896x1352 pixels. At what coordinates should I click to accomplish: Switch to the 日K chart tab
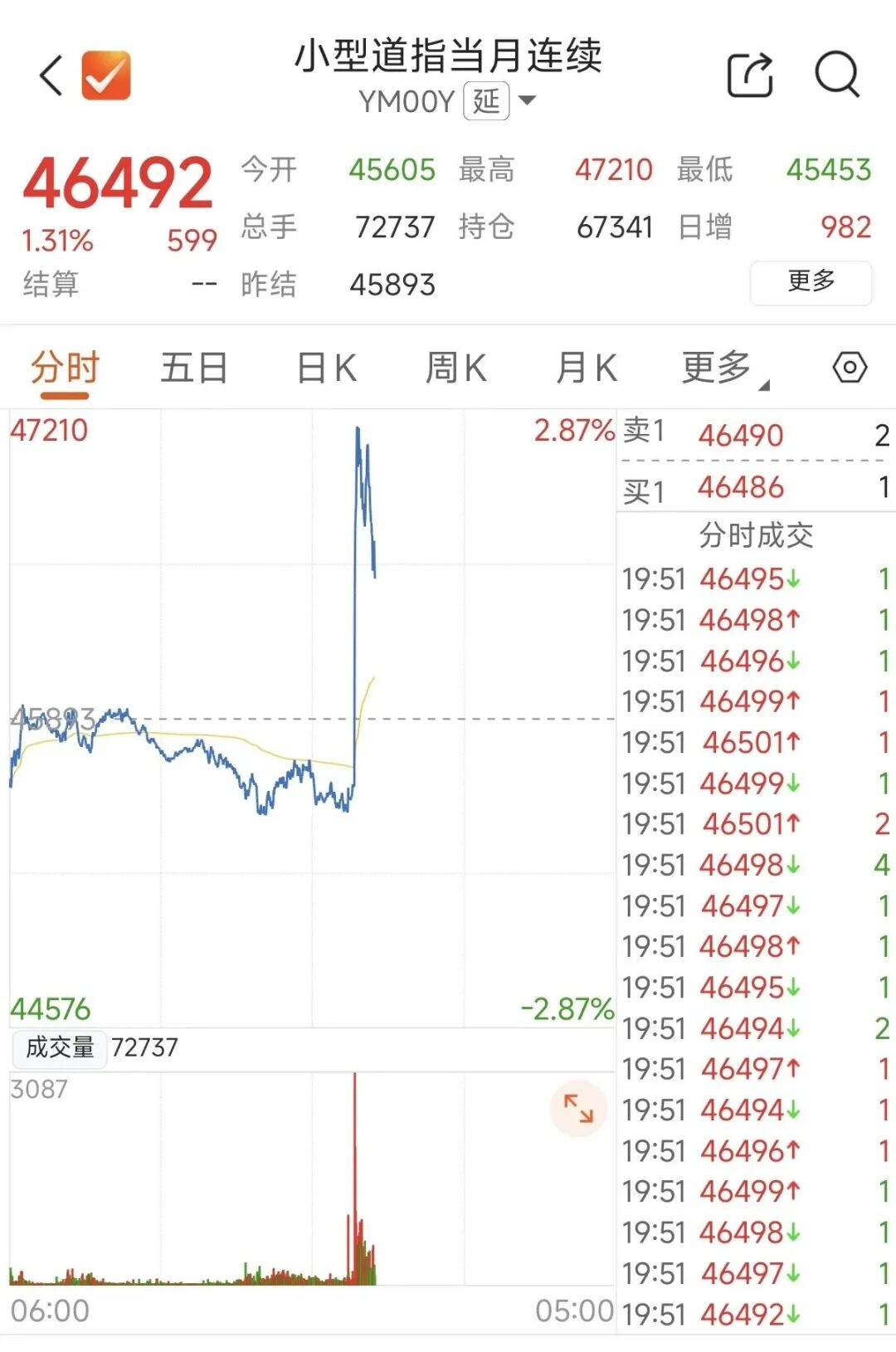[326, 368]
